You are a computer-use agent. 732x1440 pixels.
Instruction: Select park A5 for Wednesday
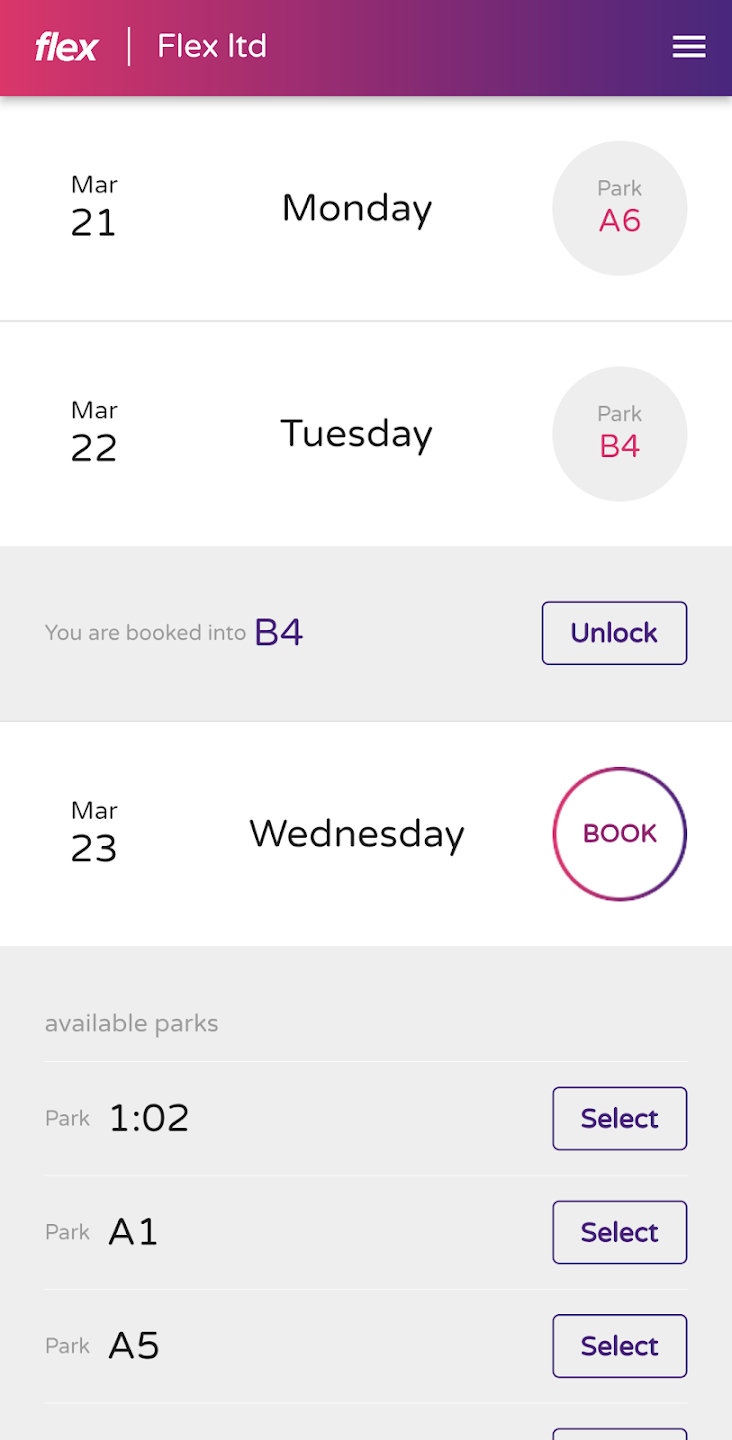tap(619, 1346)
